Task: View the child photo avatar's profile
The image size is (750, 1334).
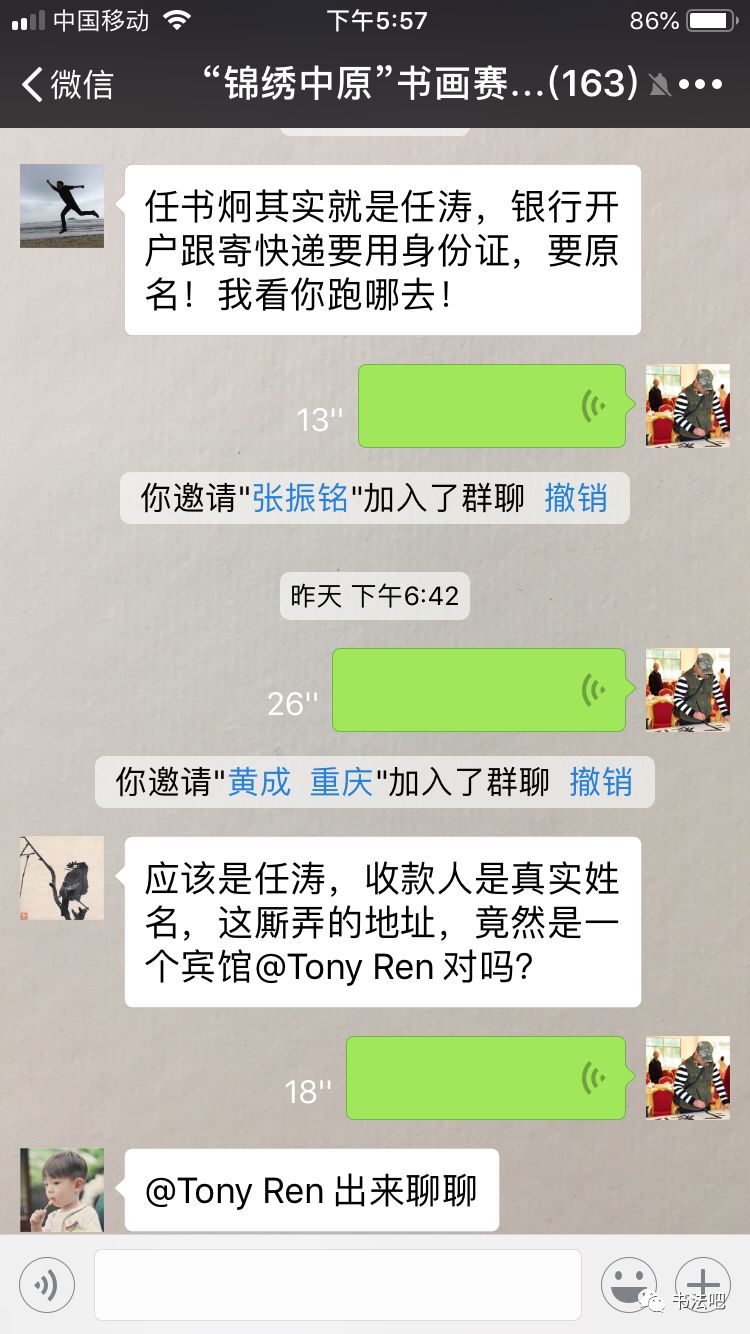Action: point(62,1190)
